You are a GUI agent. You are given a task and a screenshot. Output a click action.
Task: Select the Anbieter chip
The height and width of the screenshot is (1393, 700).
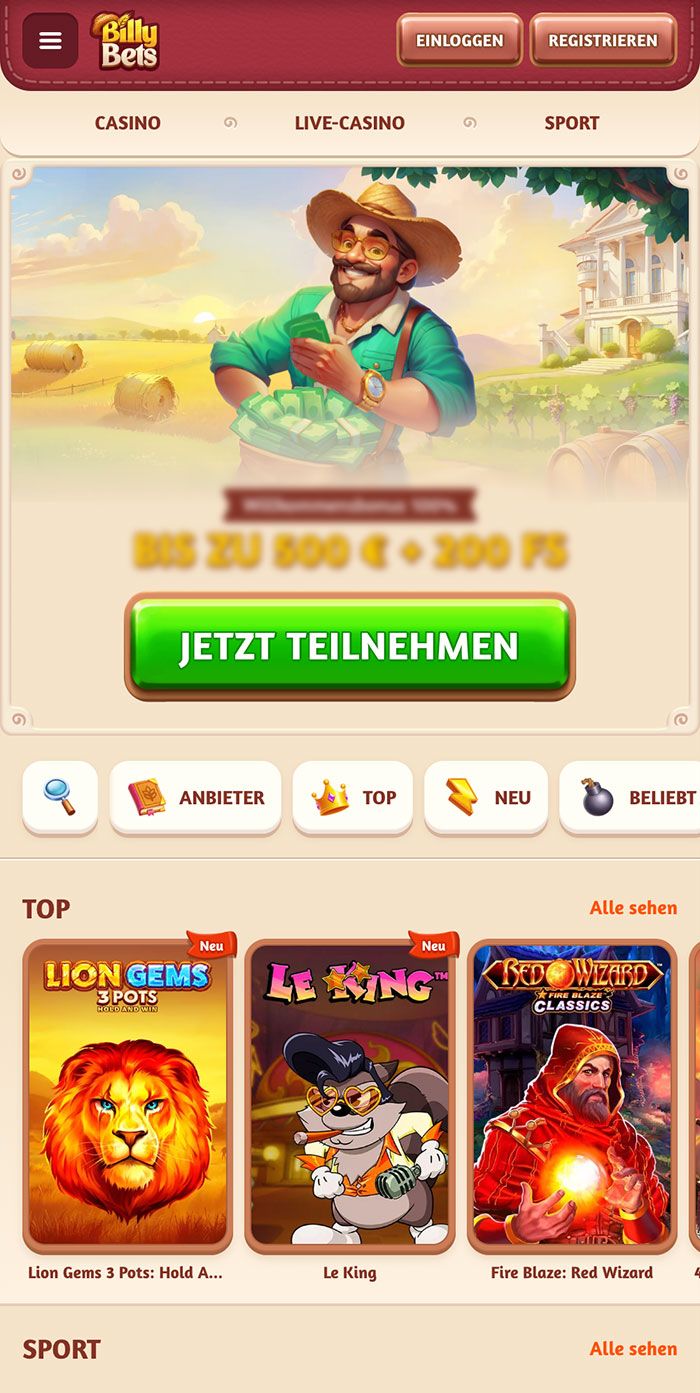click(196, 797)
